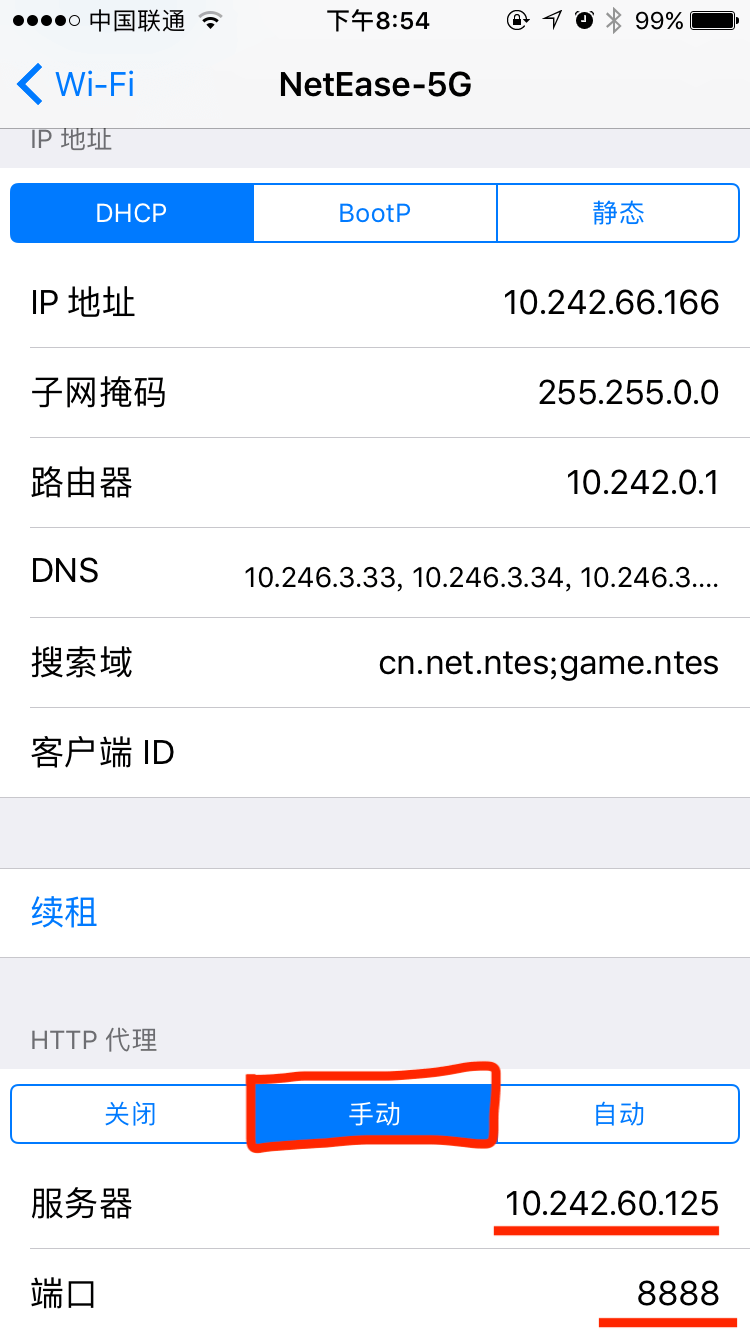Tap the 客户端 ID field
750x1334 pixels.
click(450, 752)
